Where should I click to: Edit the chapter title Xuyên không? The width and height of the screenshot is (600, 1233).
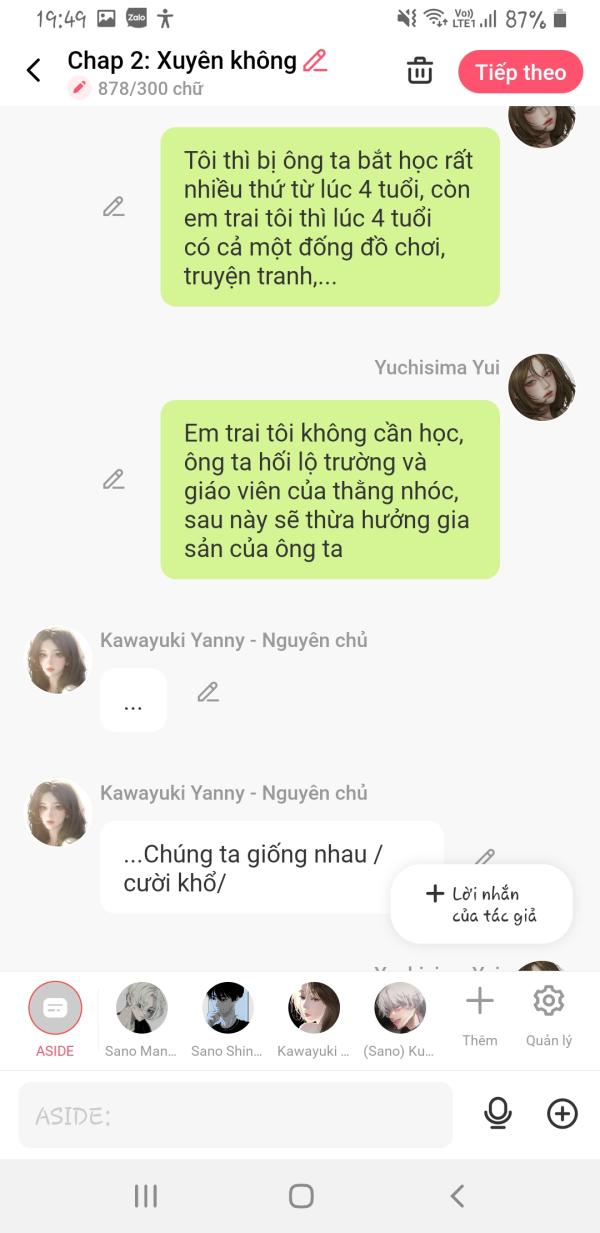coord(315,61)
